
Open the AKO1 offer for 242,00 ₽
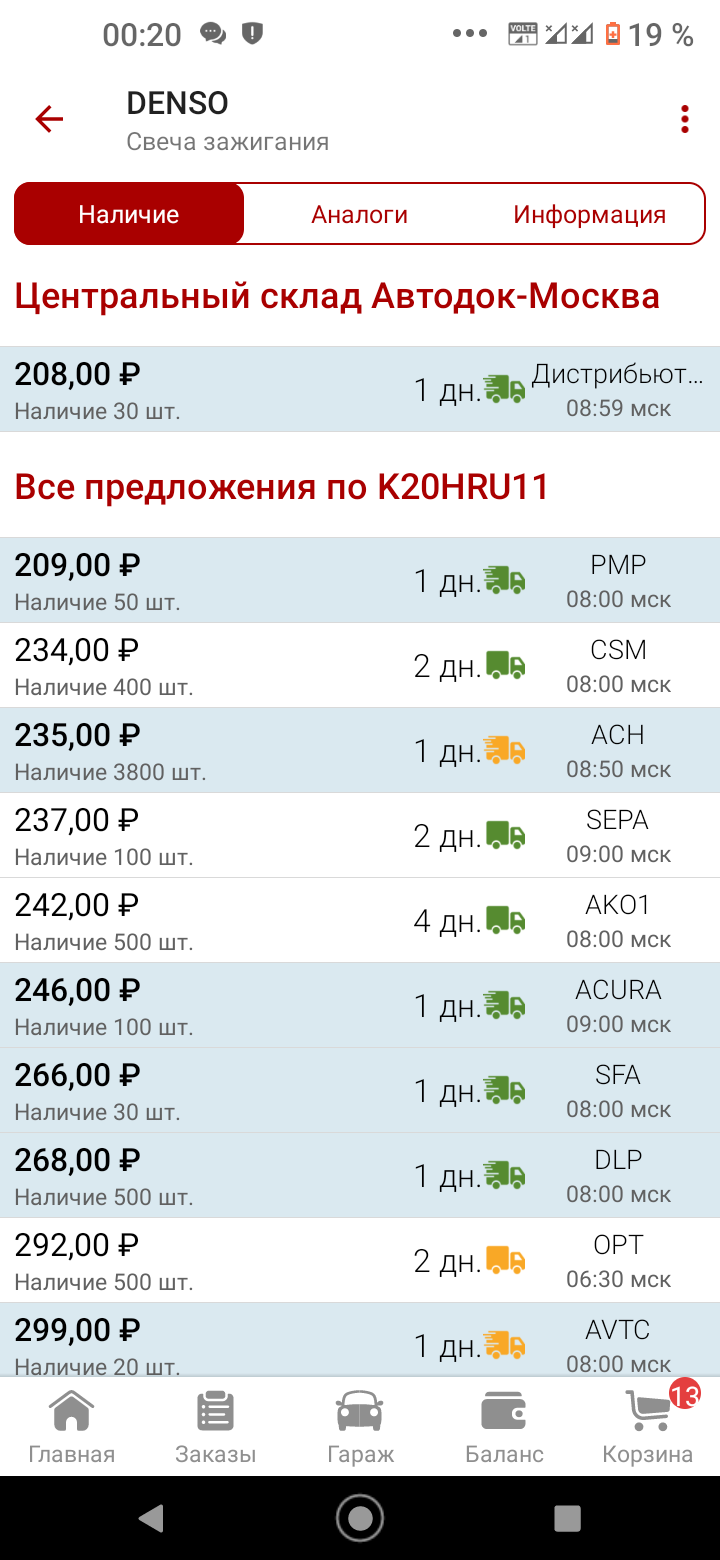(x=360, y=921)
